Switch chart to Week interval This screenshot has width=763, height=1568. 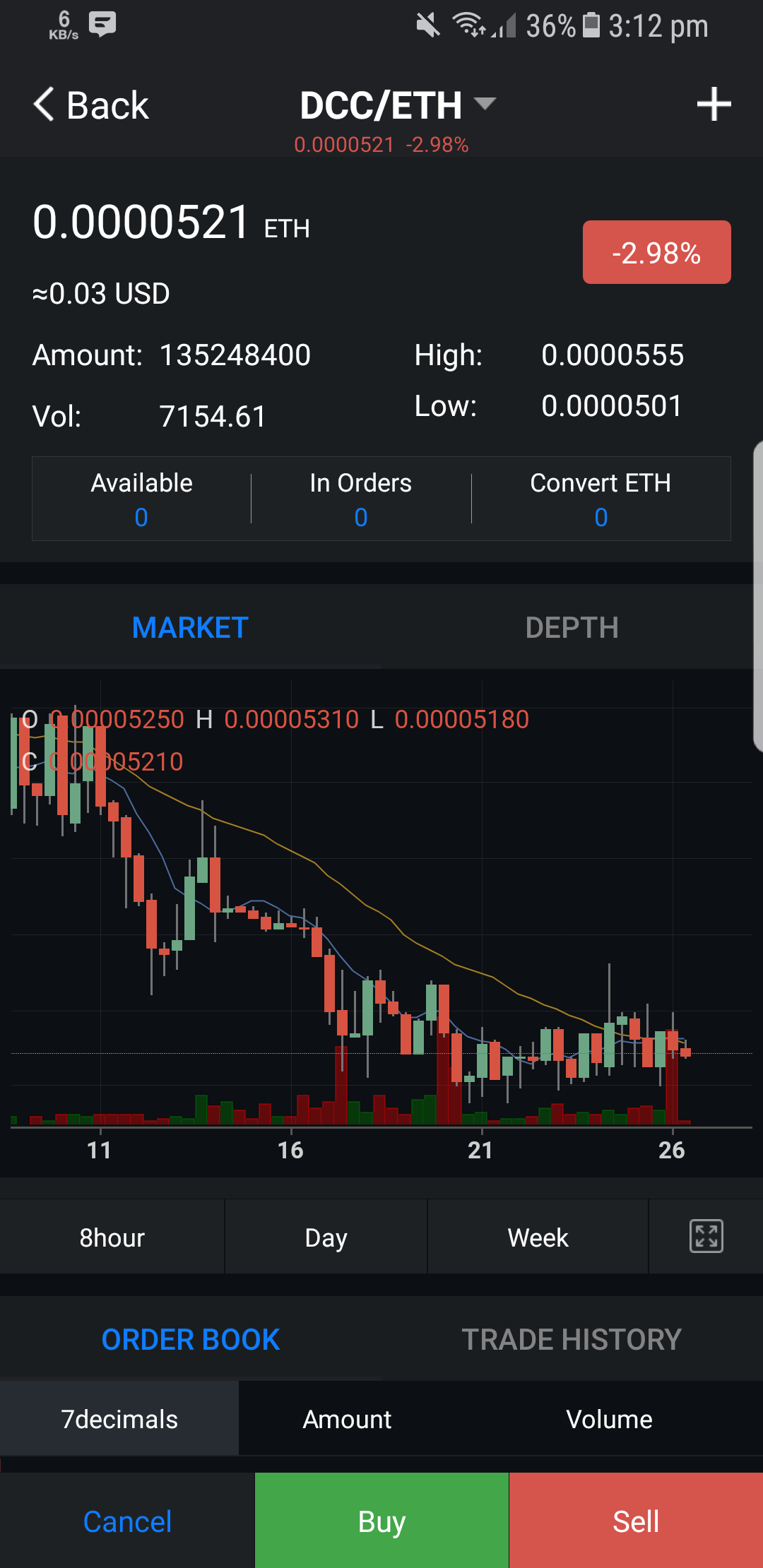click(538, 1237)
